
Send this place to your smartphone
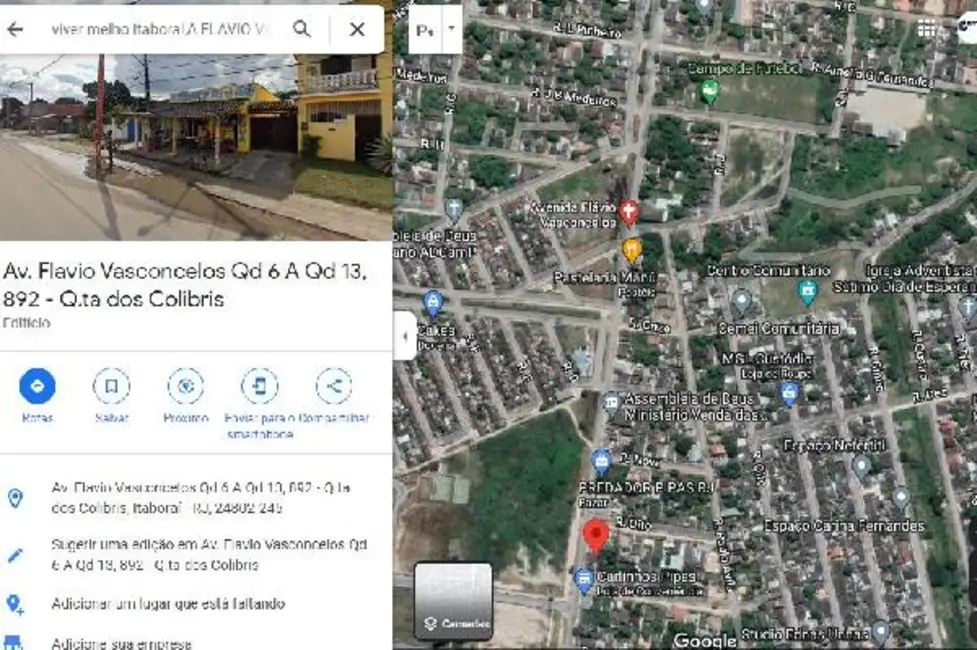[x=259, y=386]
